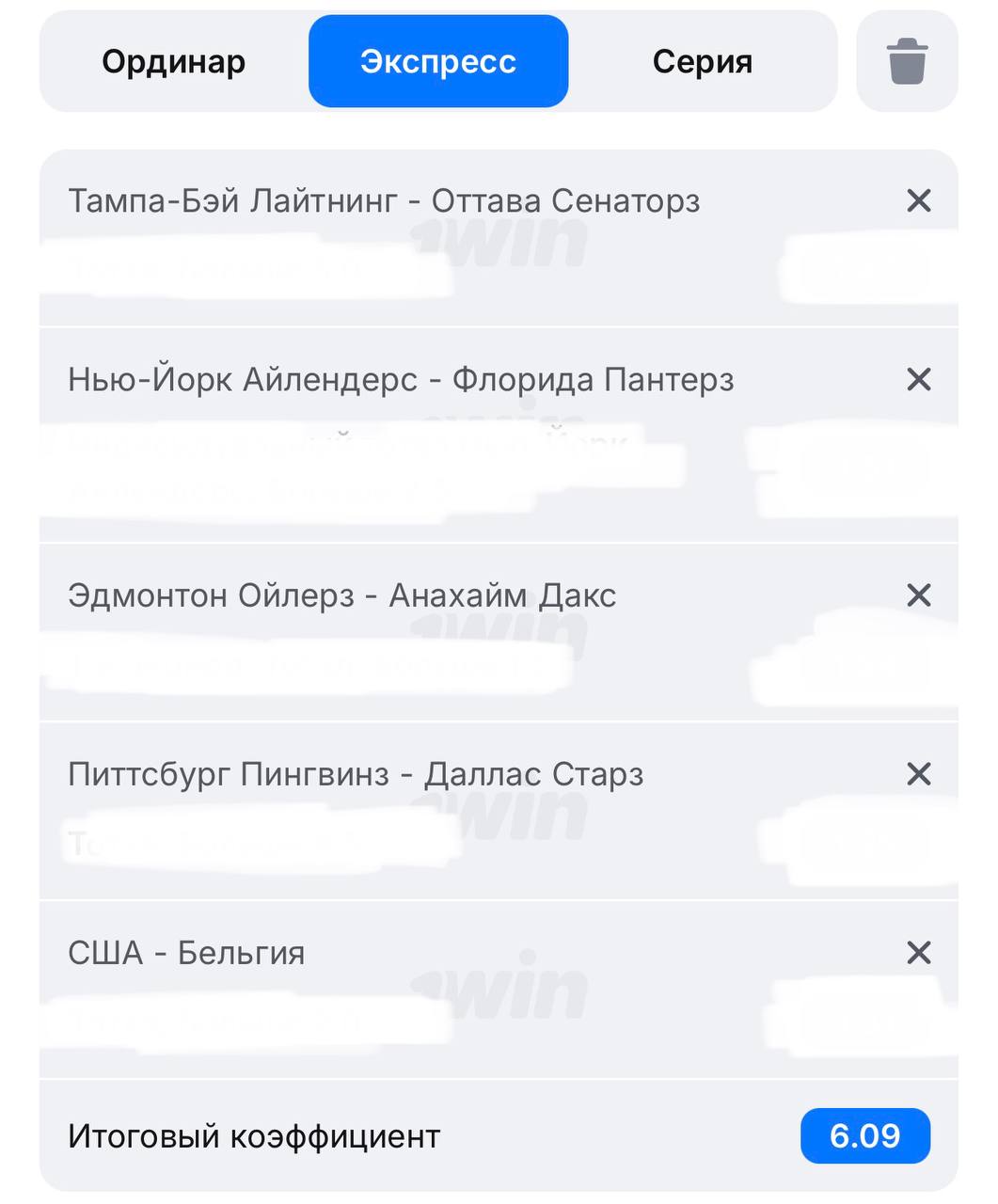Clear the bet slip with trash icon
Viewport: 998px width, 1204px height.
[x=907, y=62]
